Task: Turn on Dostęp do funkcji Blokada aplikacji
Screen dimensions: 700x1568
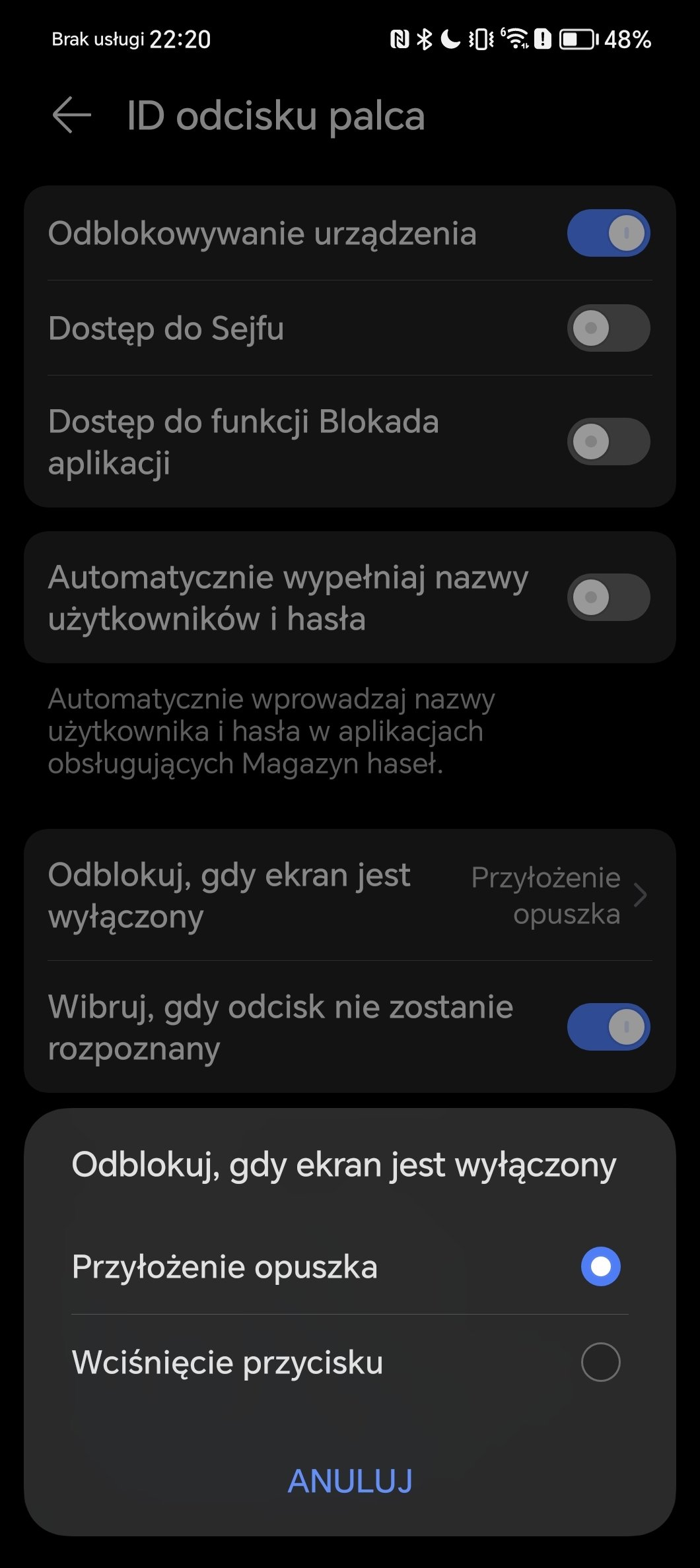Action: [x=608, y=441]
